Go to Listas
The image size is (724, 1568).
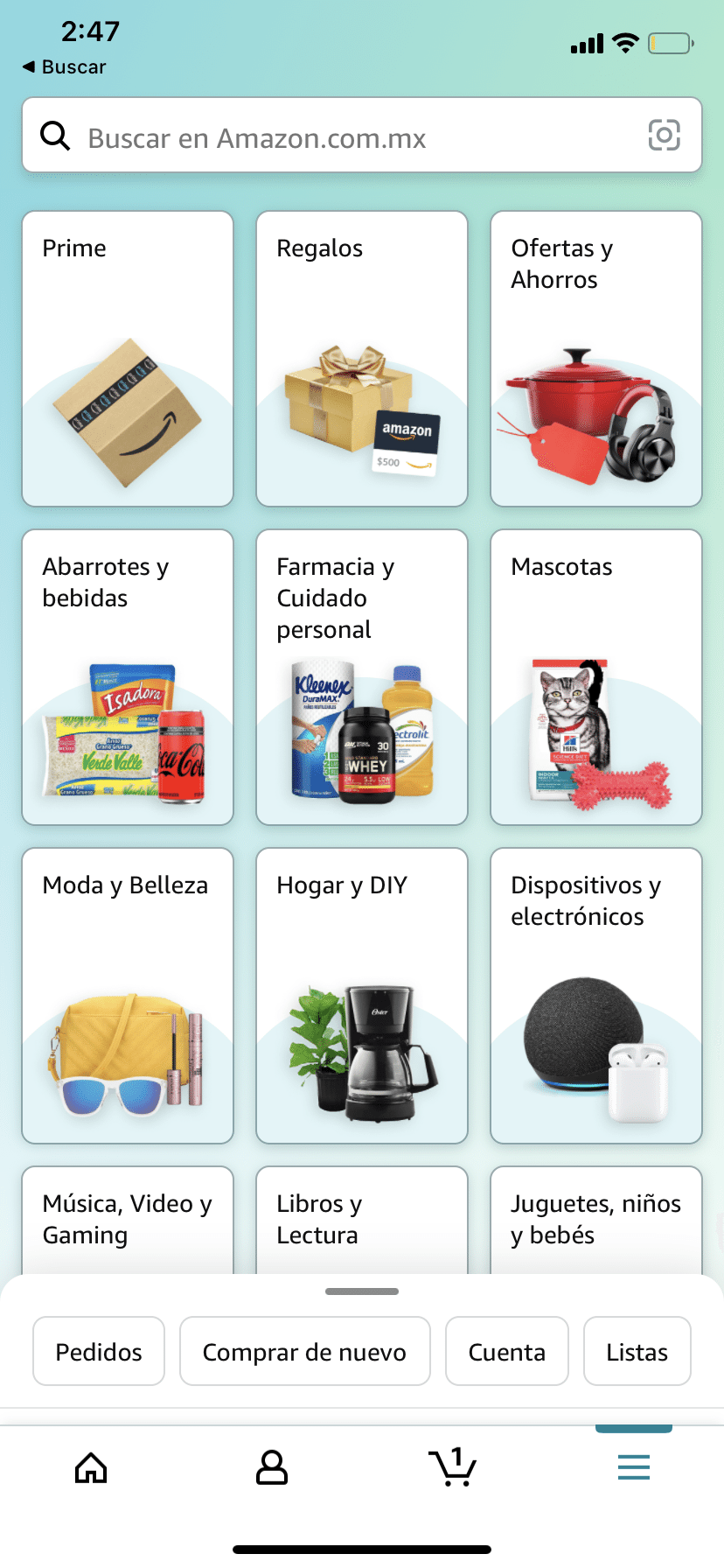click(x=637, y=1352)
